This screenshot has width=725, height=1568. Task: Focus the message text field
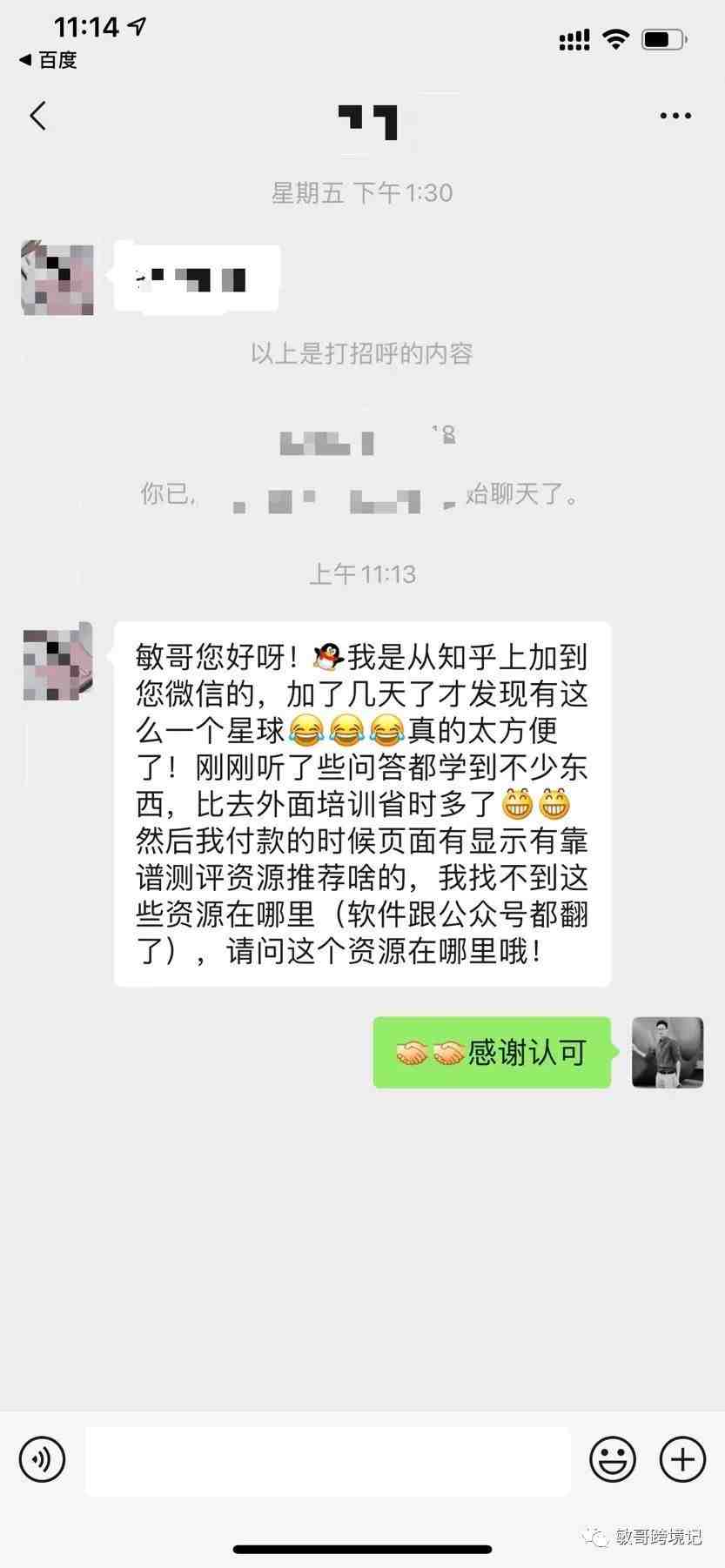pos(327,1459)
